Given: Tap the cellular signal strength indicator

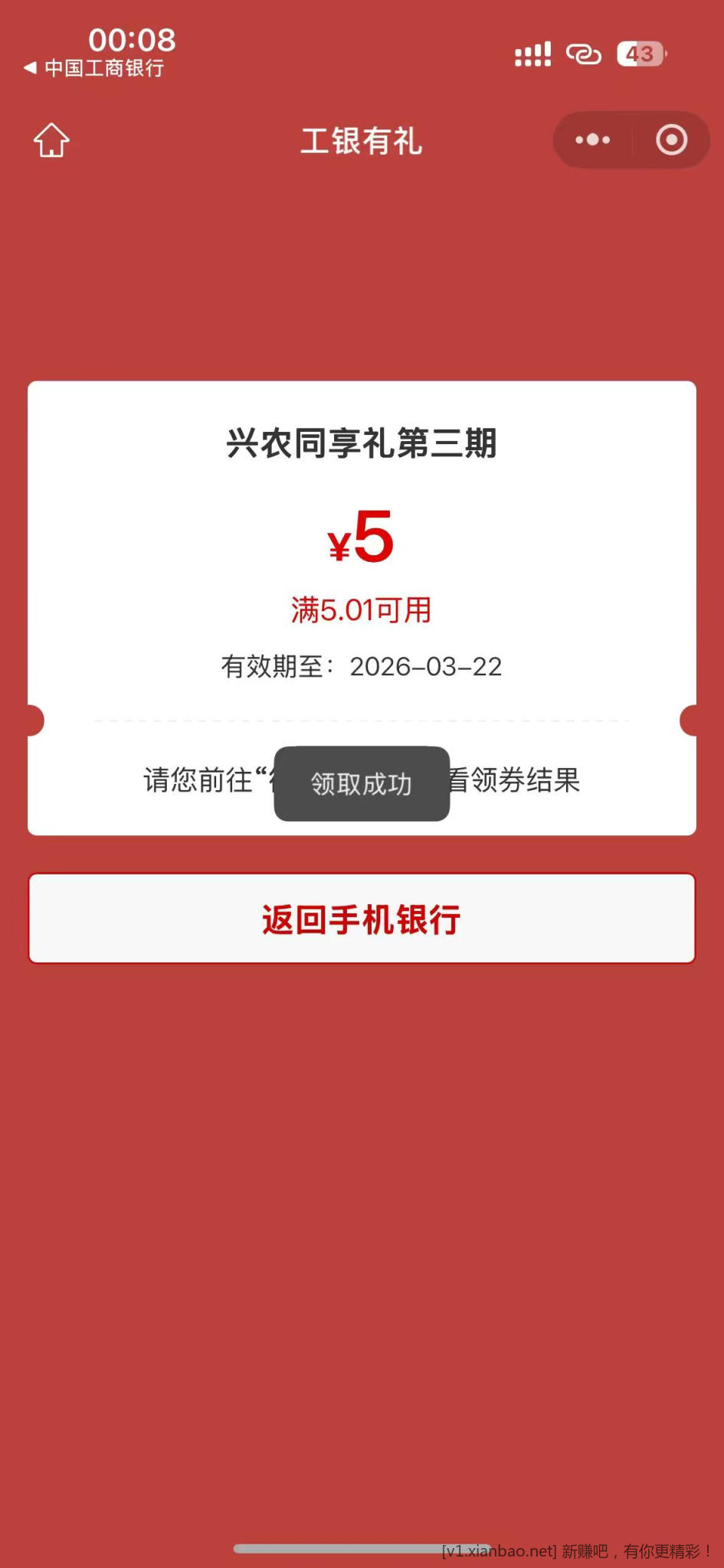Looking at the screenshot, I should click(x=532, y=52).
